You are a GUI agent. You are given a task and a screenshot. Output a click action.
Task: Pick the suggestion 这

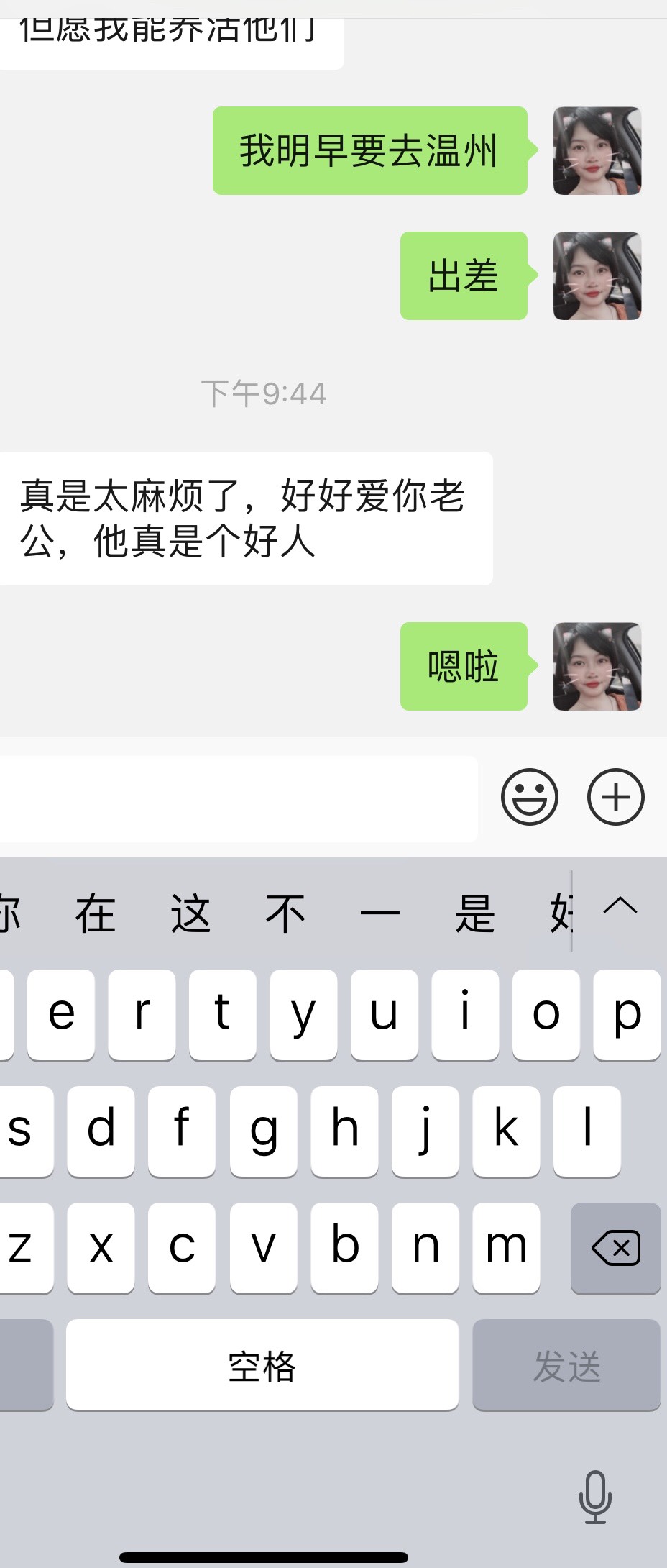pyautogui.click(x=190, y=913)
